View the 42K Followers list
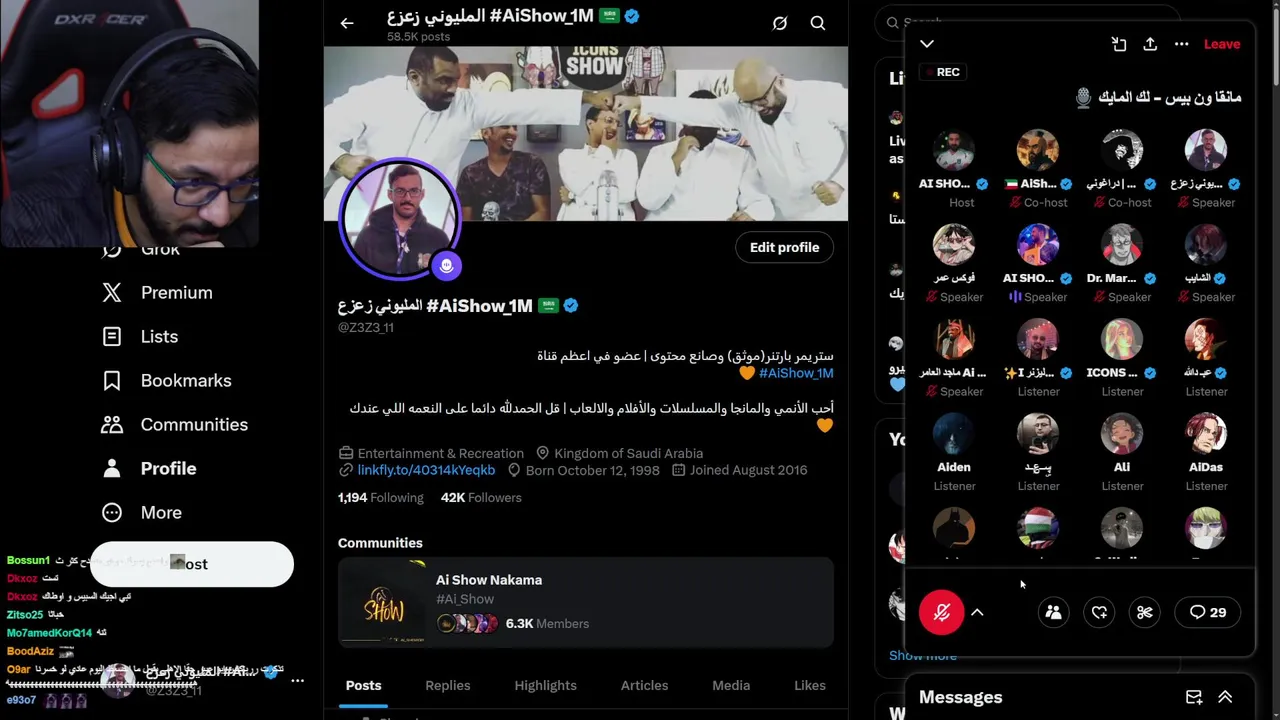This screenshot has width=1280, height=720. click(x=481, y=497)
